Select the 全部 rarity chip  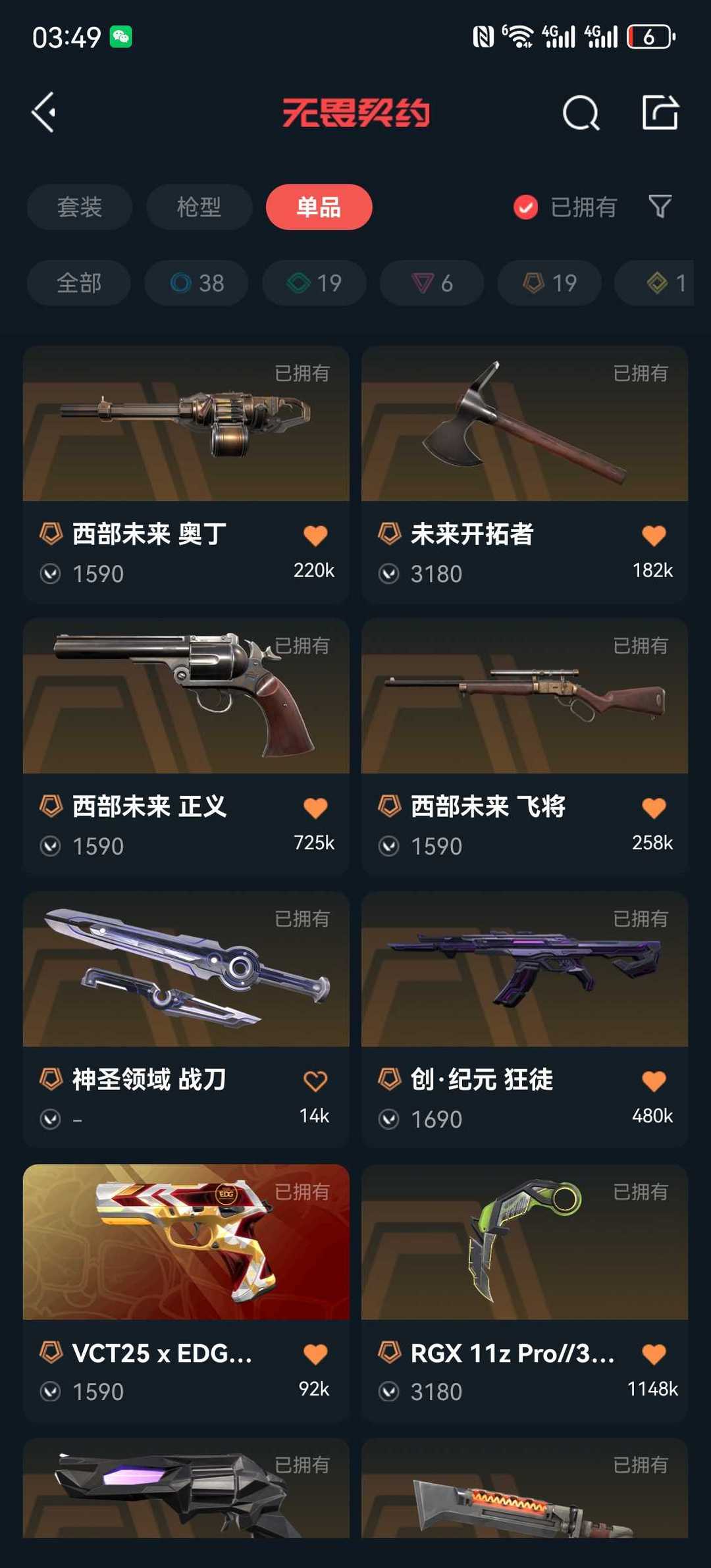point(79,283)
